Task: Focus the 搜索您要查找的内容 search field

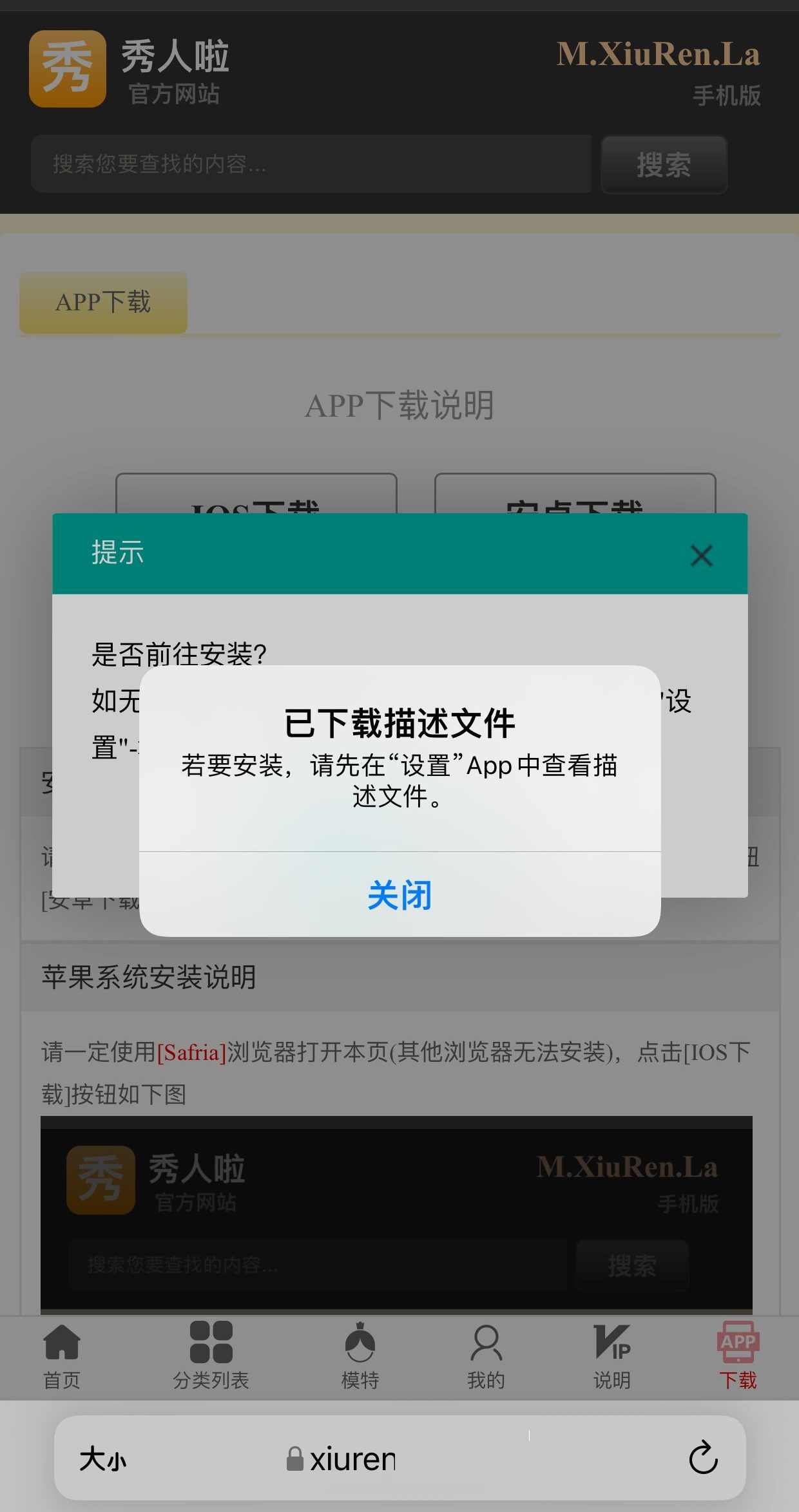Action: pyautogui.click(x=311, y=164)
